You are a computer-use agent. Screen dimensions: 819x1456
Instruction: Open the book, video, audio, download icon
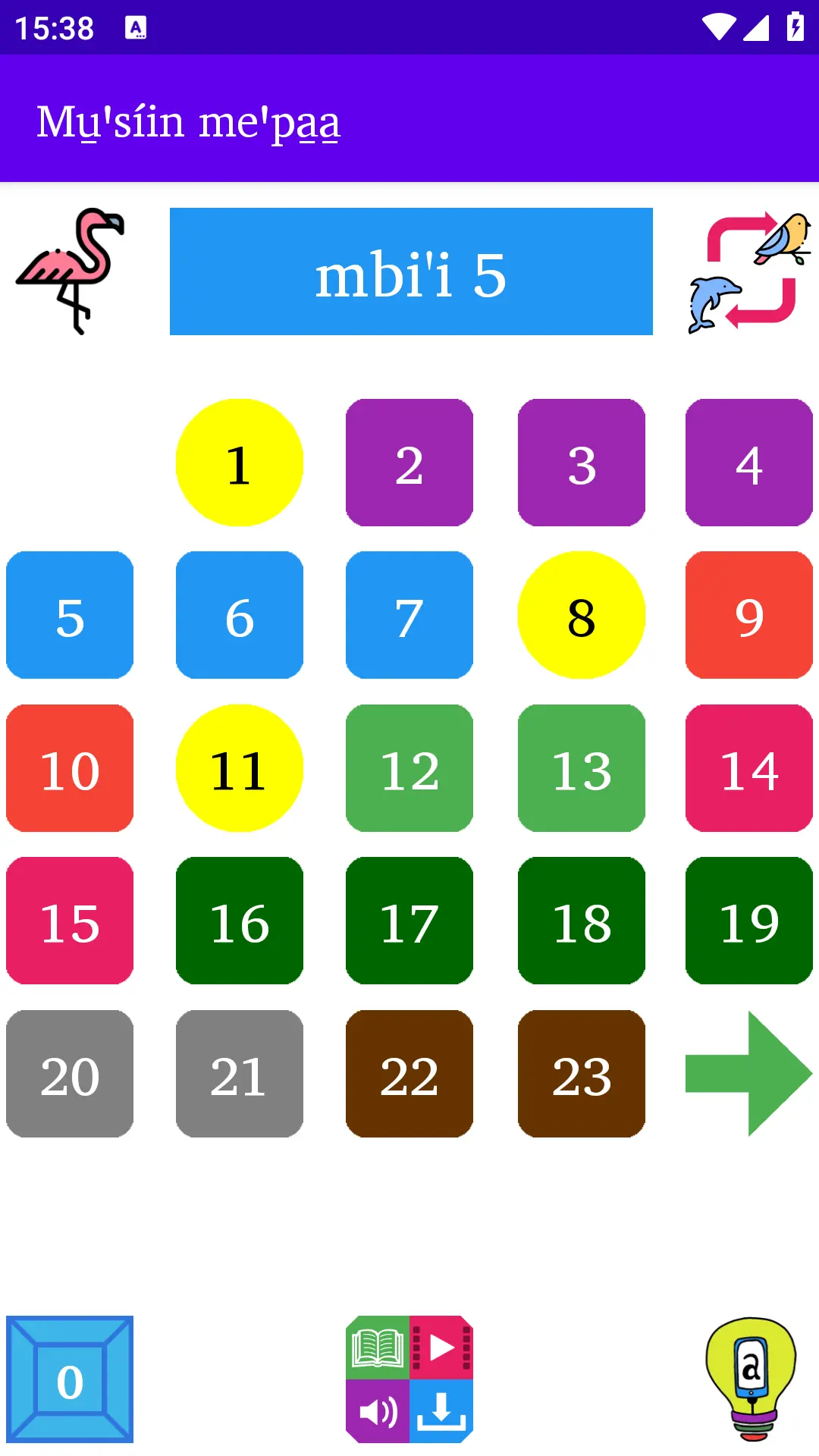click(409, 1379)
